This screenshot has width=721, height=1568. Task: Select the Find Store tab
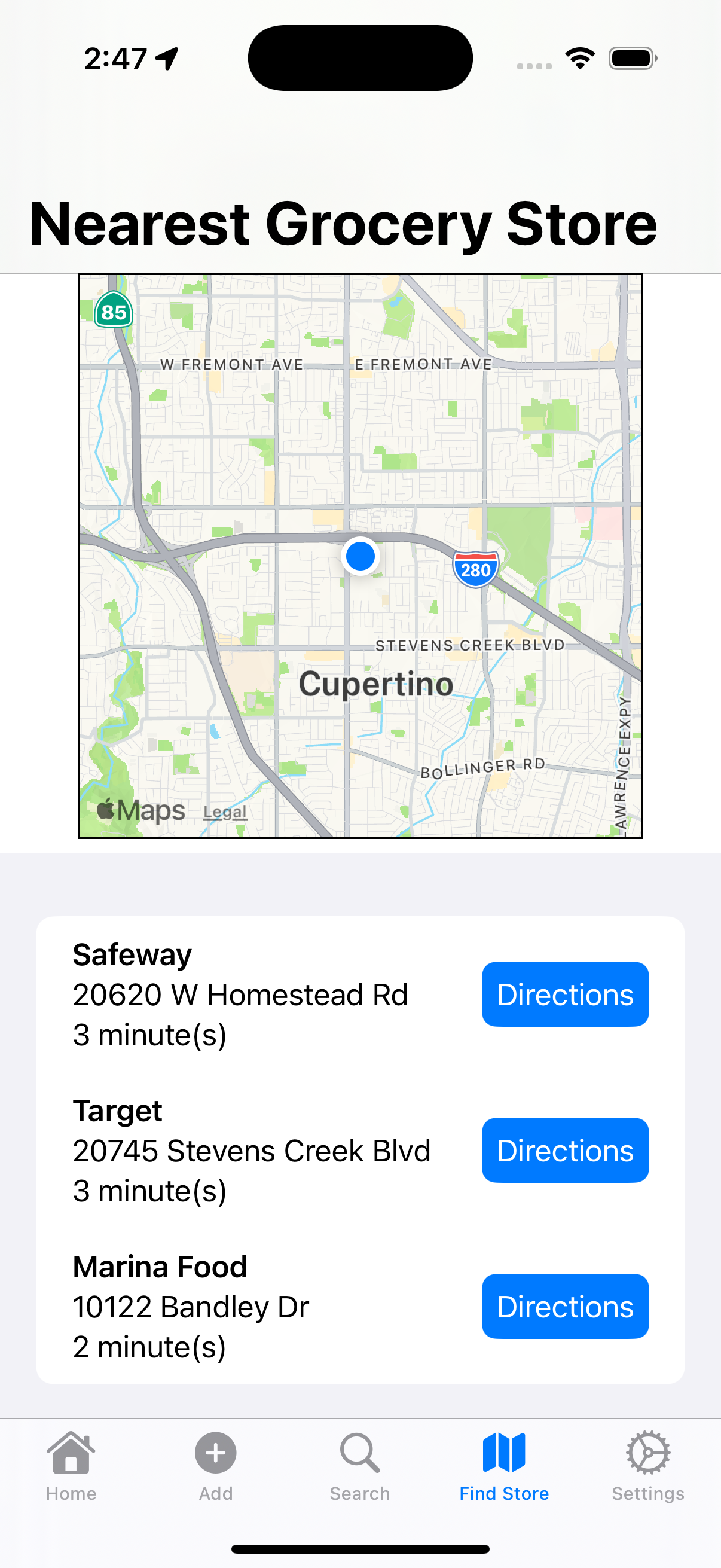coord(504,1466)
